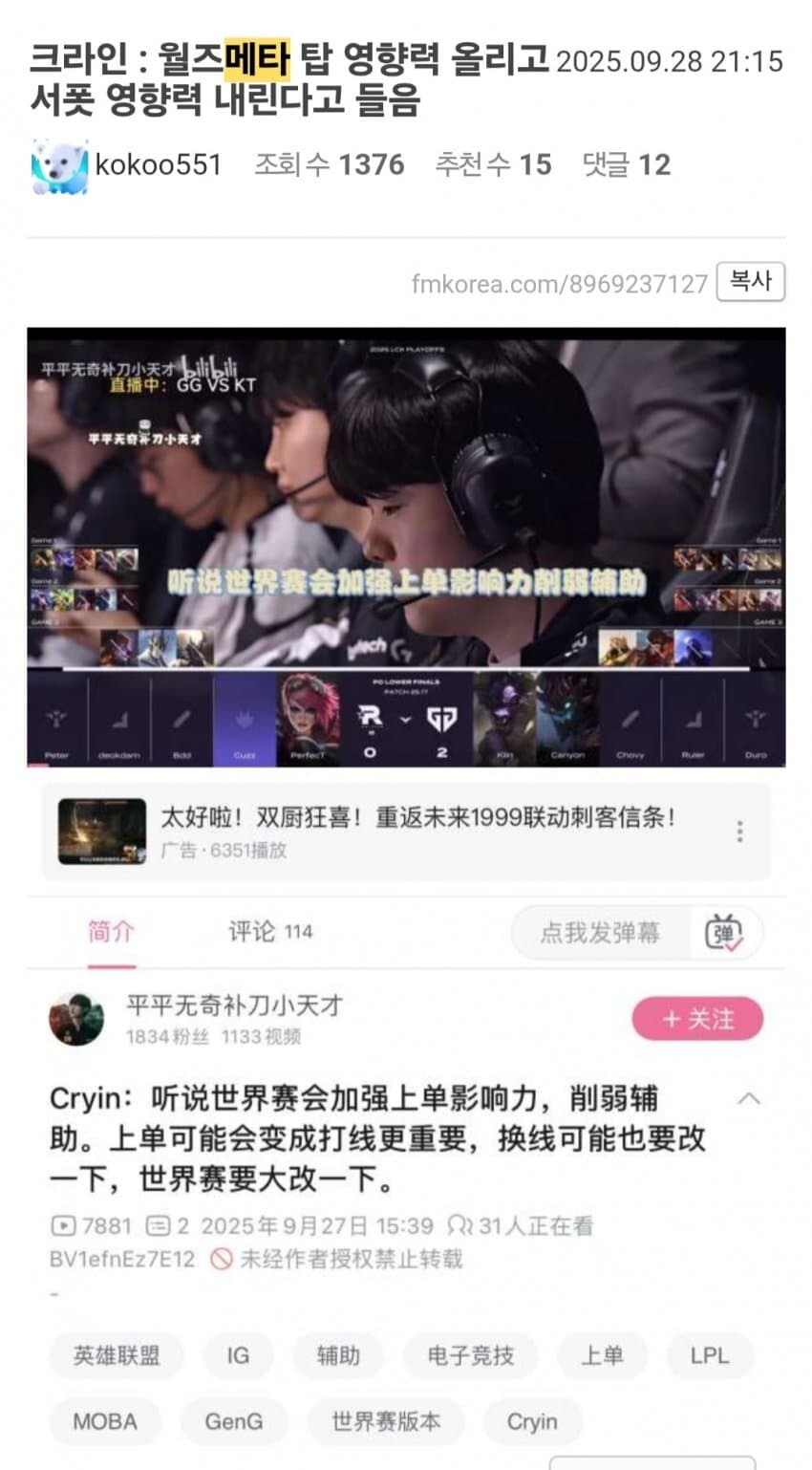
Task: Tap the 복사 button to copy link
Action: pyautogui.click(x=750, y=282)
